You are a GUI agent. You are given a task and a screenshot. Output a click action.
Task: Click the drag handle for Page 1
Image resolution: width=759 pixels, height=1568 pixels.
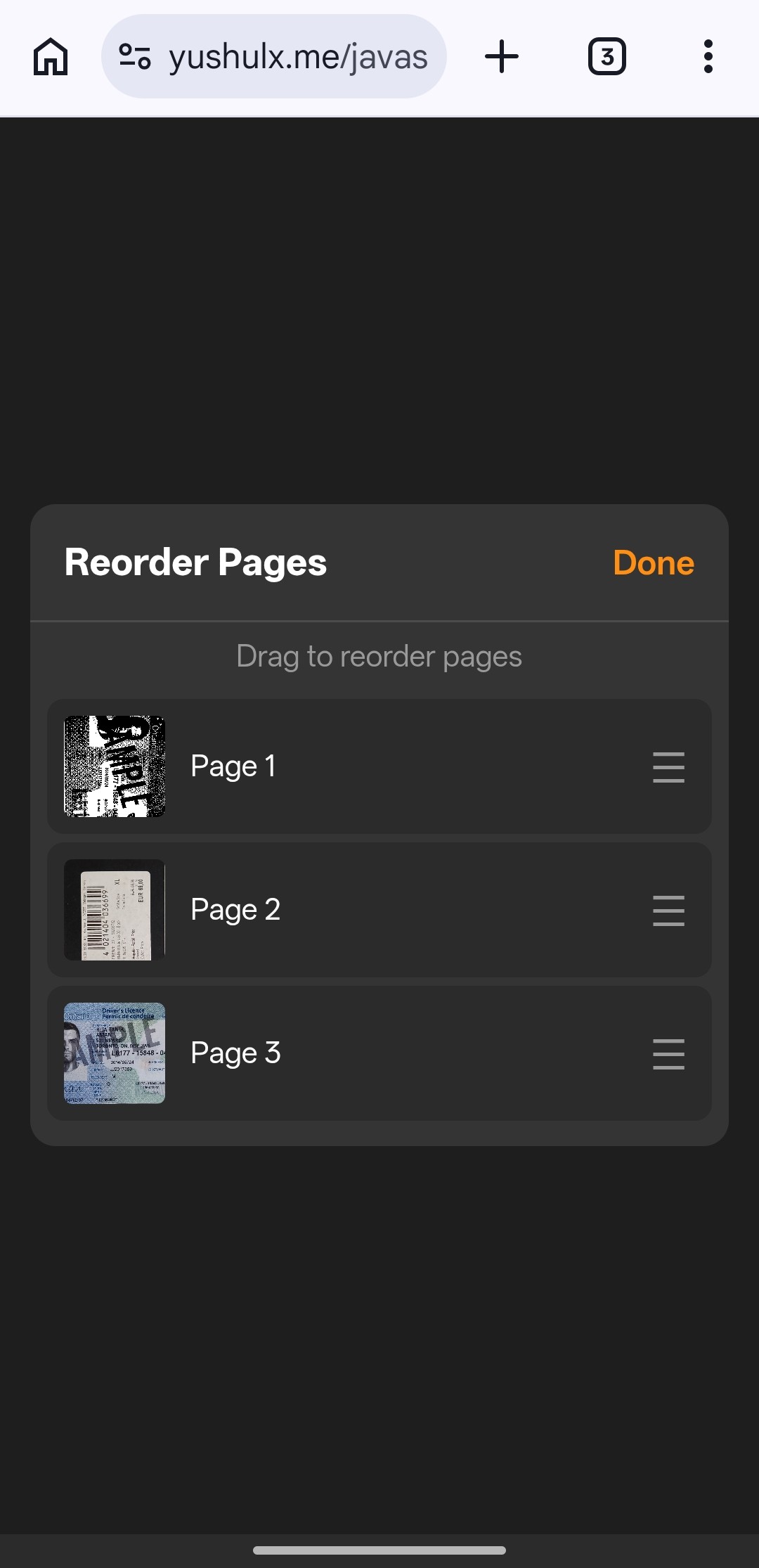(x=668, y=769)
